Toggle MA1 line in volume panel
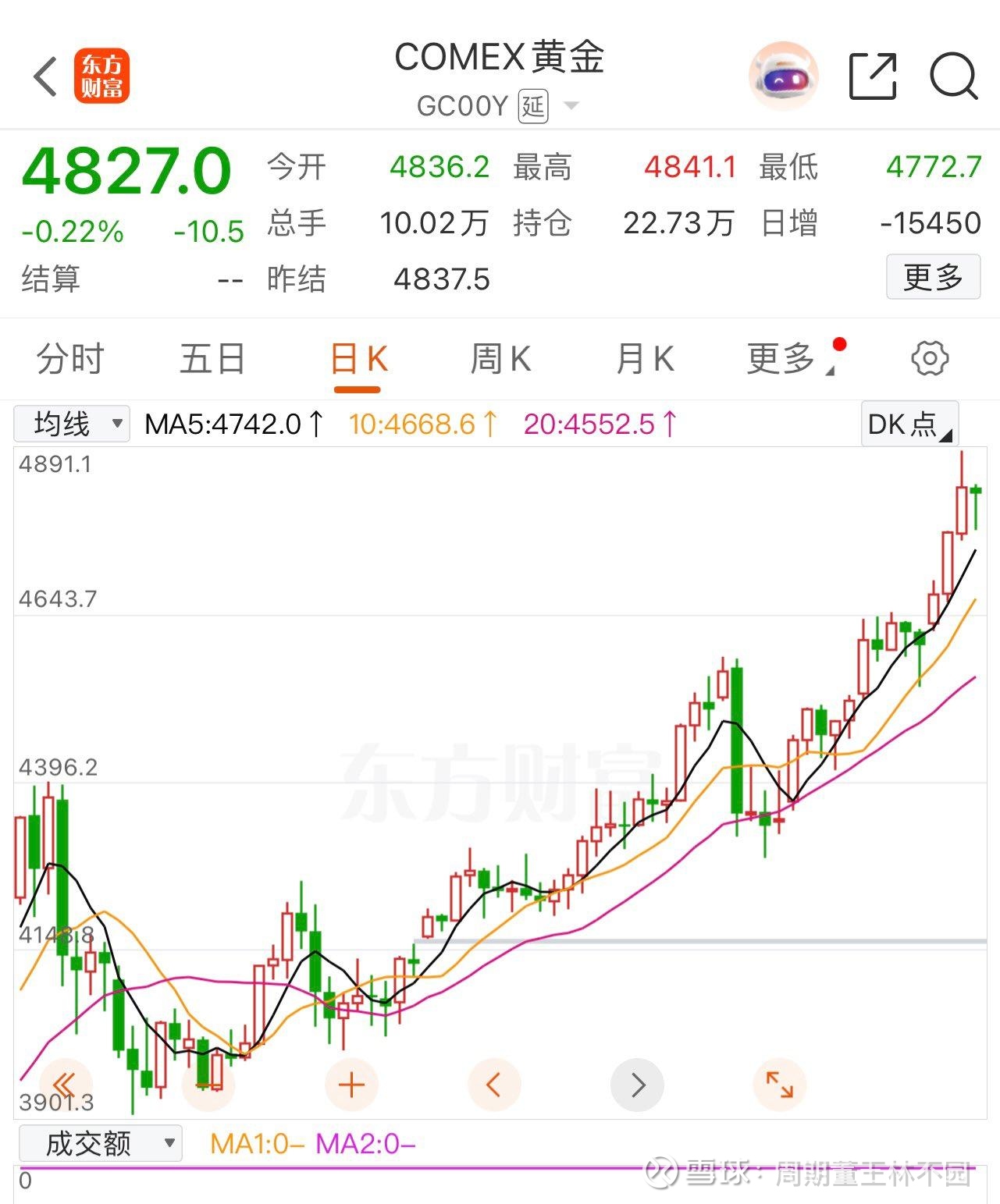This screenshot has height=1204, width=1000. click(x=252, y=1142)
